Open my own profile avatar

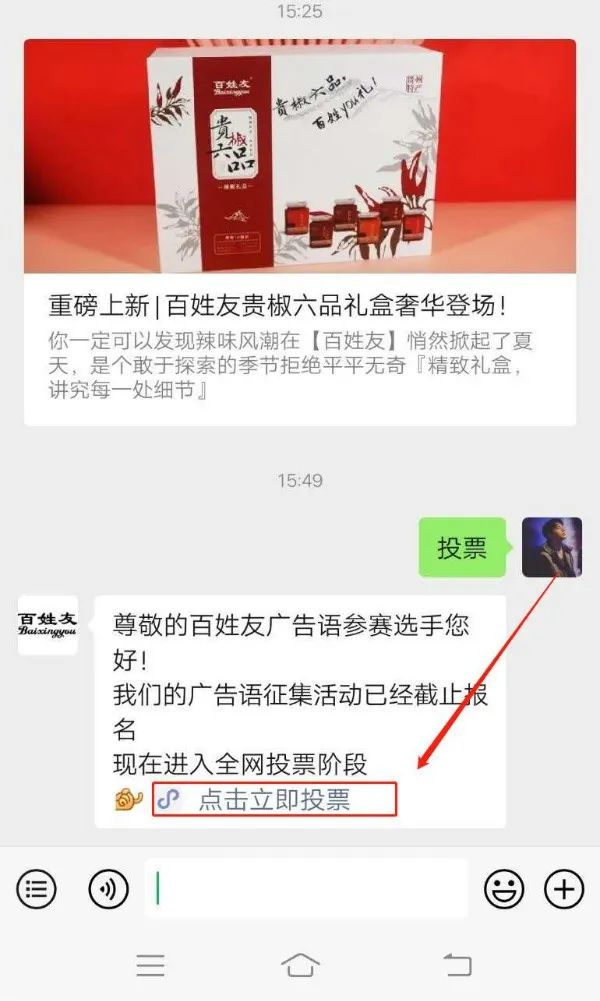[552, 547]
